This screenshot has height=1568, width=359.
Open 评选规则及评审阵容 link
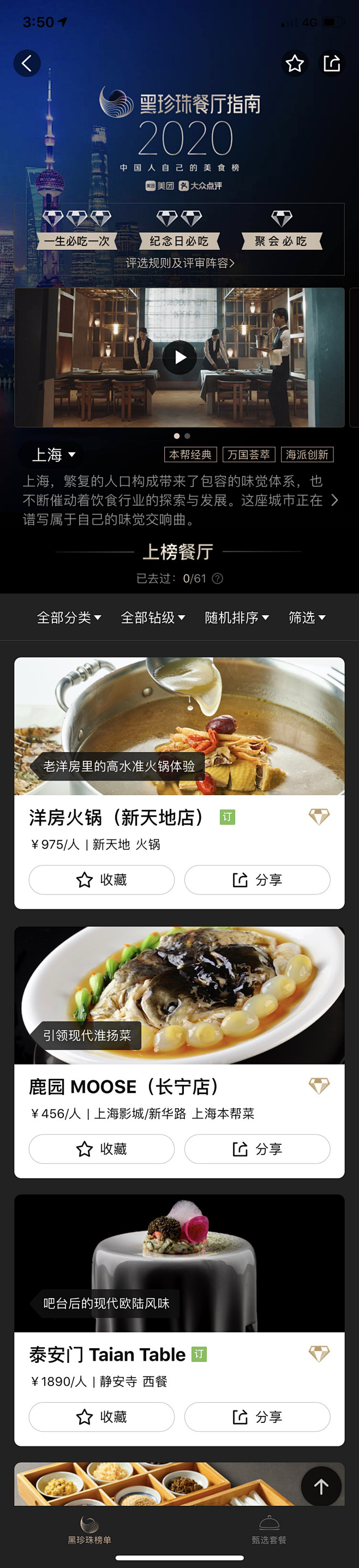tap(179, 263)
